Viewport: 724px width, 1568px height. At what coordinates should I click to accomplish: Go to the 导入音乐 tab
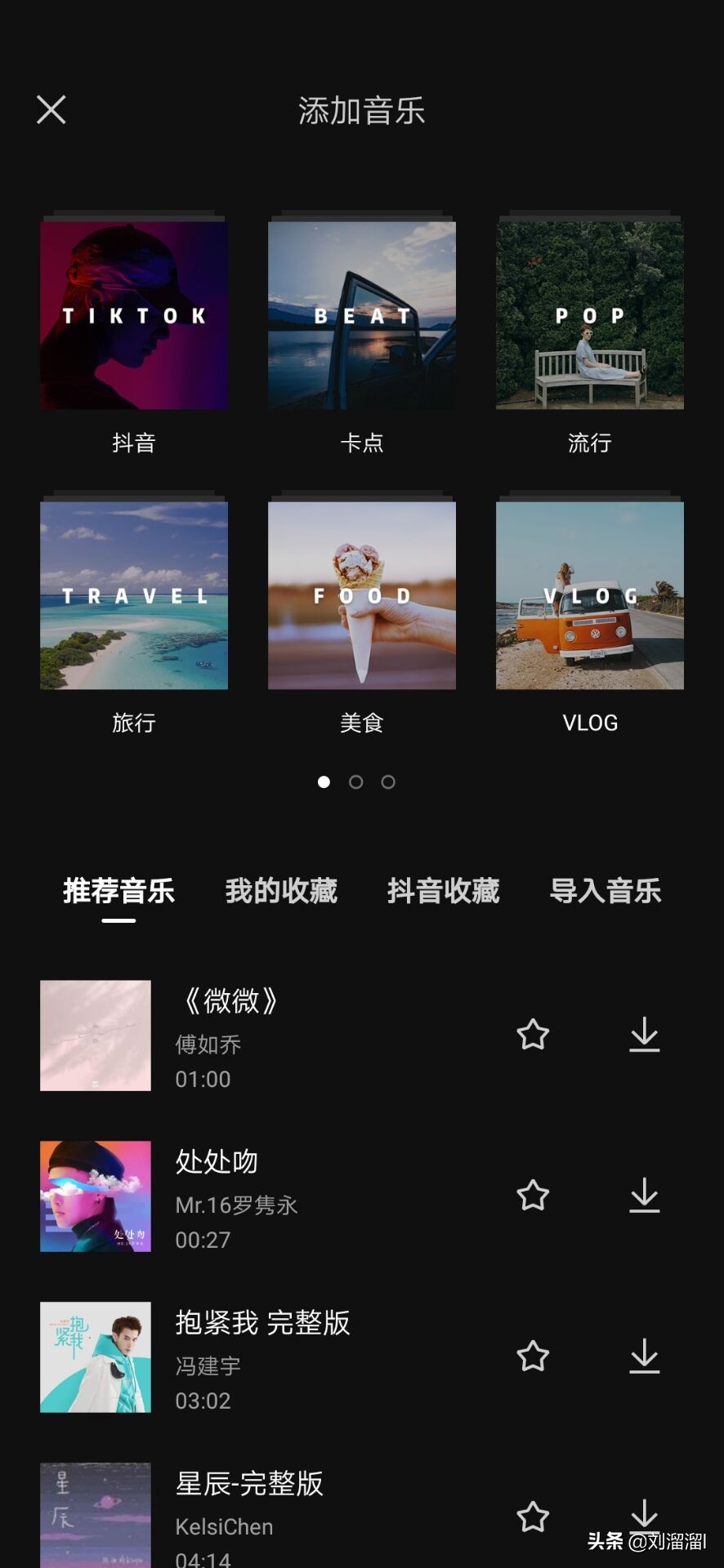[x=606, y=891]
